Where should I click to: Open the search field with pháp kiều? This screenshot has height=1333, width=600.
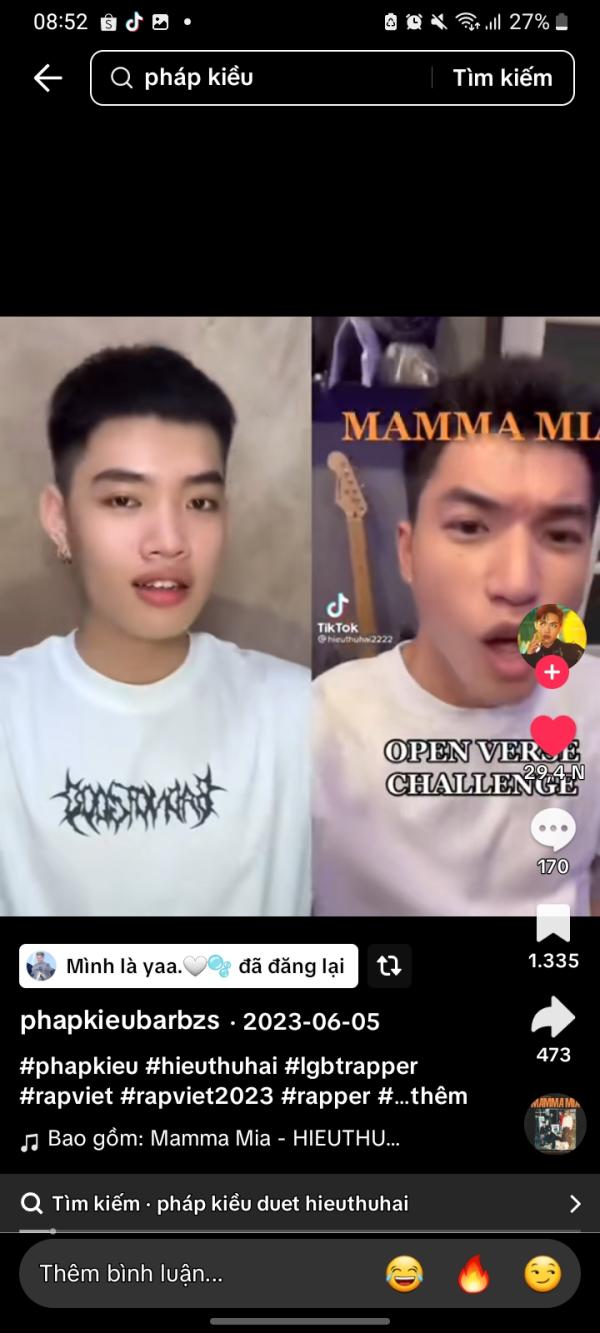(x=270, y=78)
